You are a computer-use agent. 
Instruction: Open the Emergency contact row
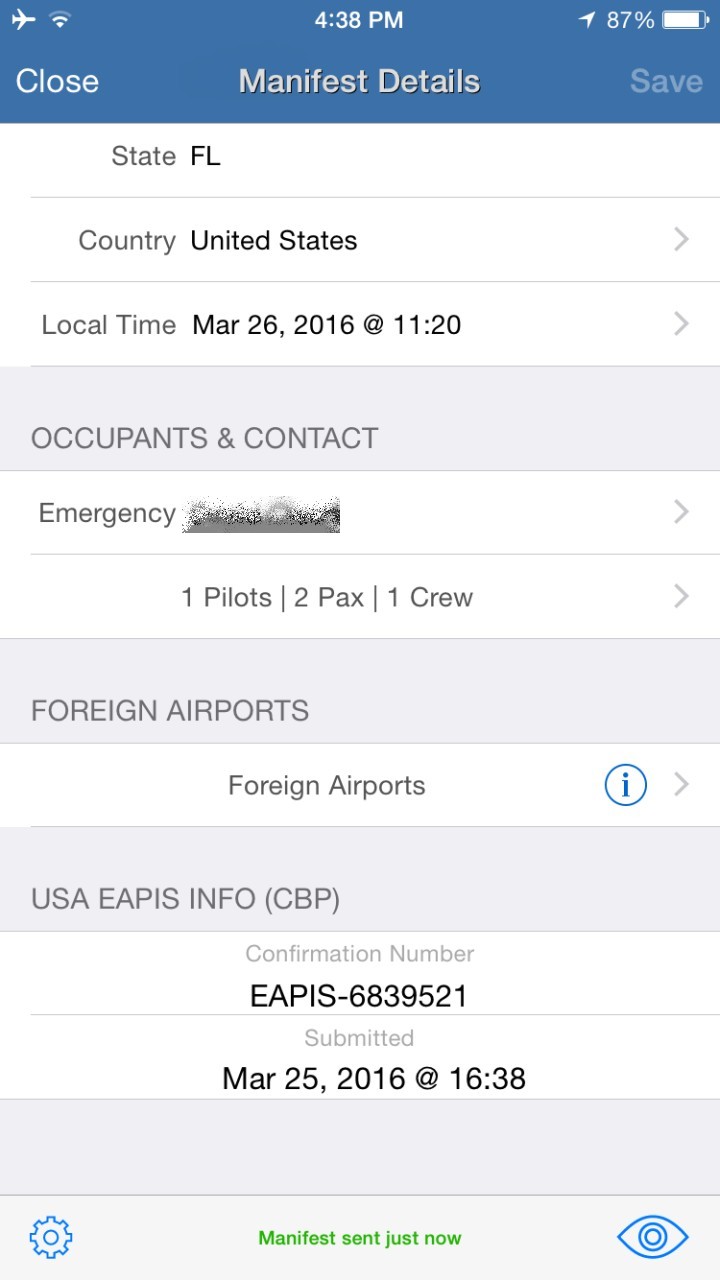(360, 513)
